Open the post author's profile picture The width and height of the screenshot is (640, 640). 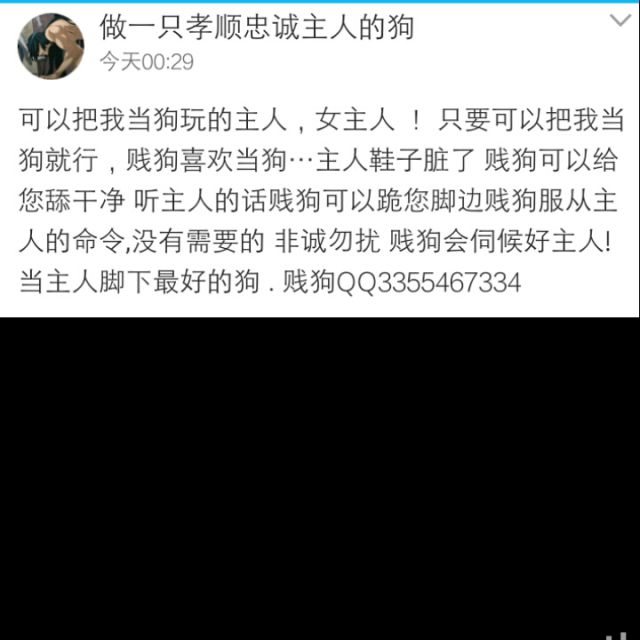click(51, 46)
